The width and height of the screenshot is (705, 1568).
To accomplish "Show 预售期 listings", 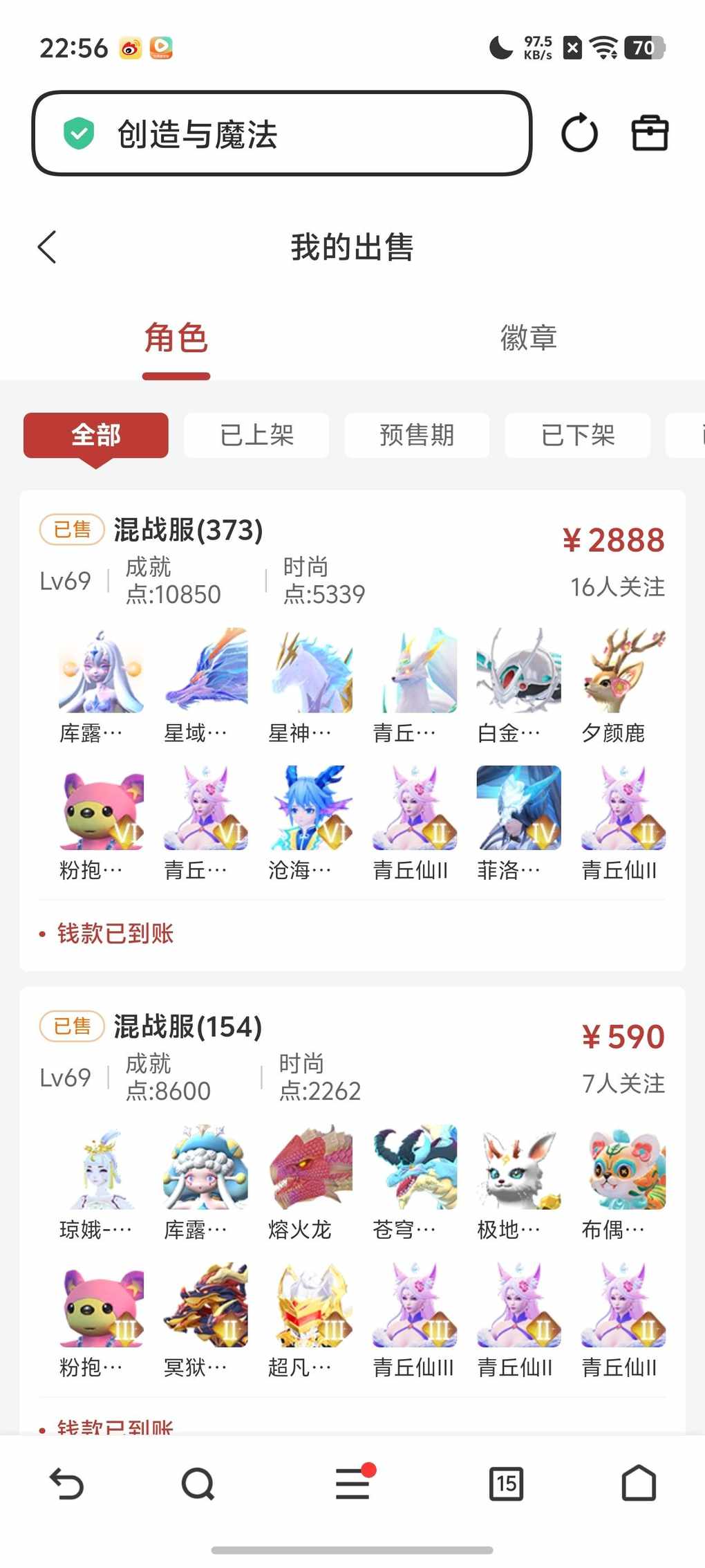I will tap(417, 435).
